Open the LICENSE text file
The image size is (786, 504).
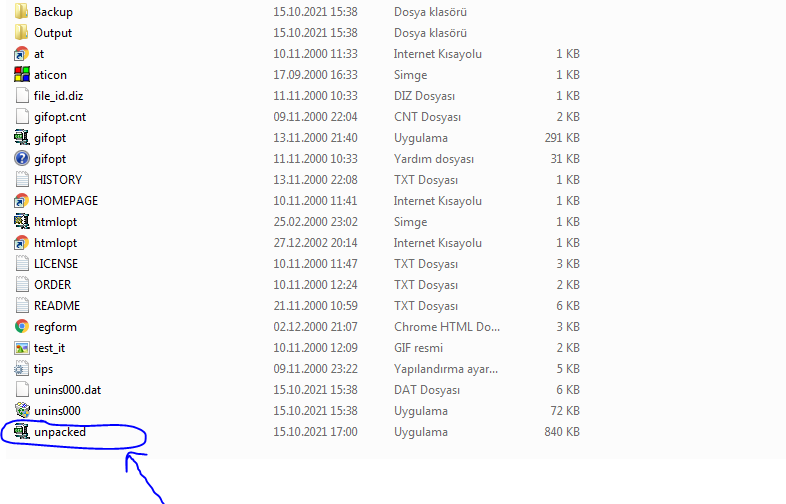56,264
